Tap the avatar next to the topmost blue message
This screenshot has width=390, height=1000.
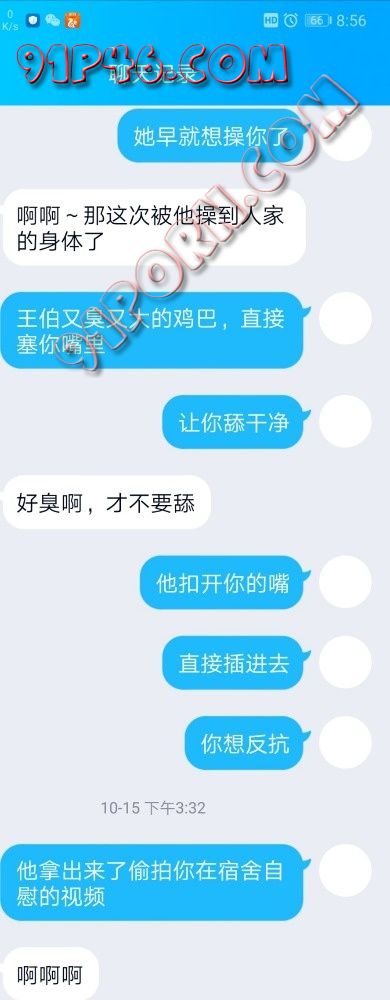[x=345, y=135]
